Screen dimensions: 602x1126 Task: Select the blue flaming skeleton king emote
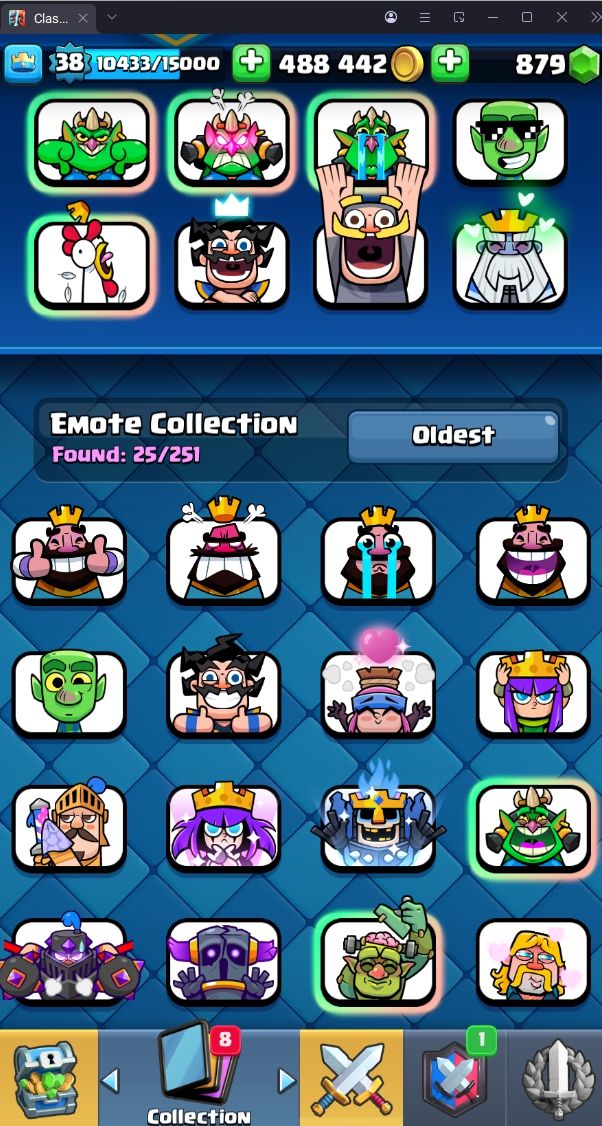(x=378, y=827)
